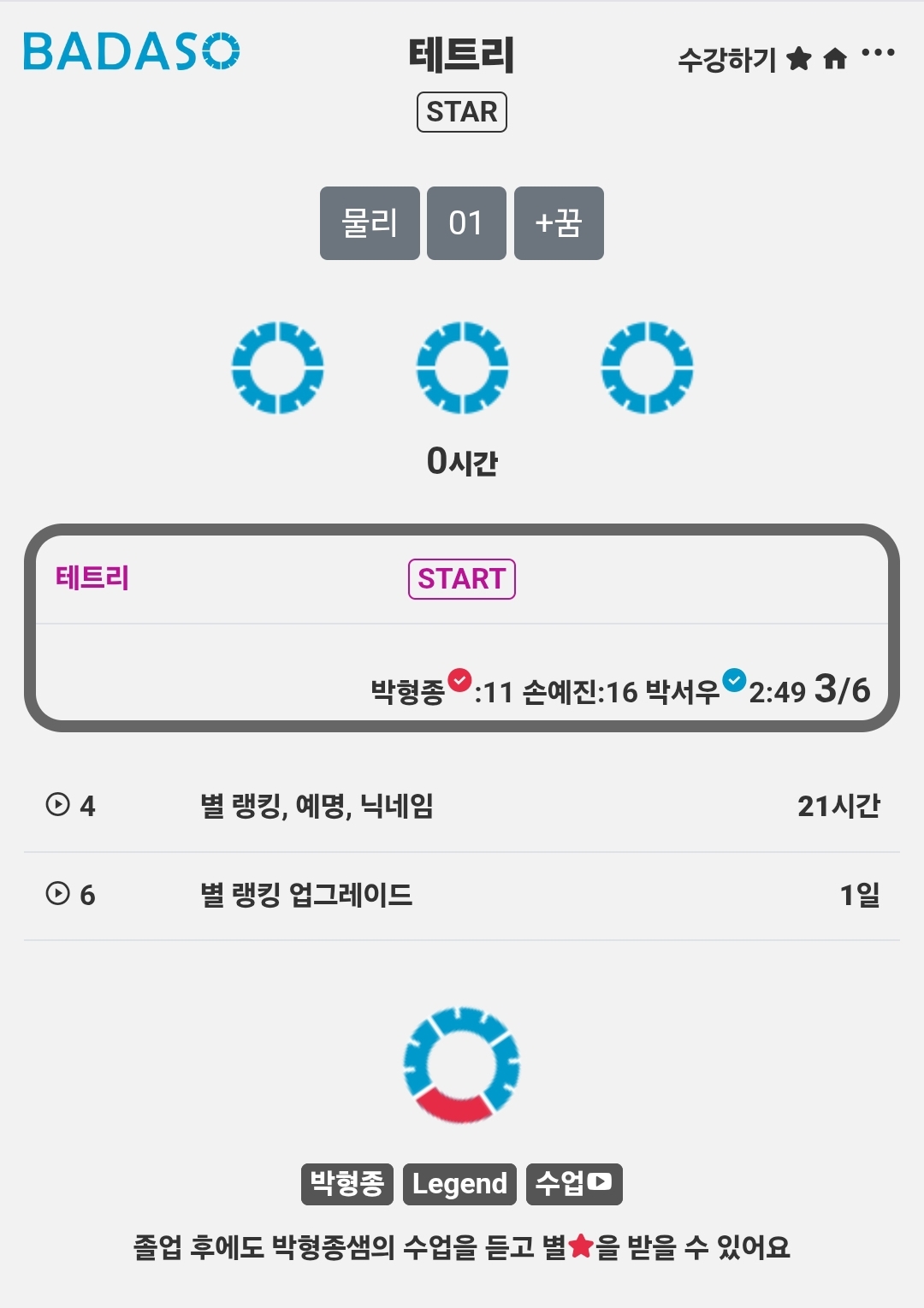Select the 01 chip
This screenshot has width=924, height=1308.
pyautogui.click(x=466, y=223)
